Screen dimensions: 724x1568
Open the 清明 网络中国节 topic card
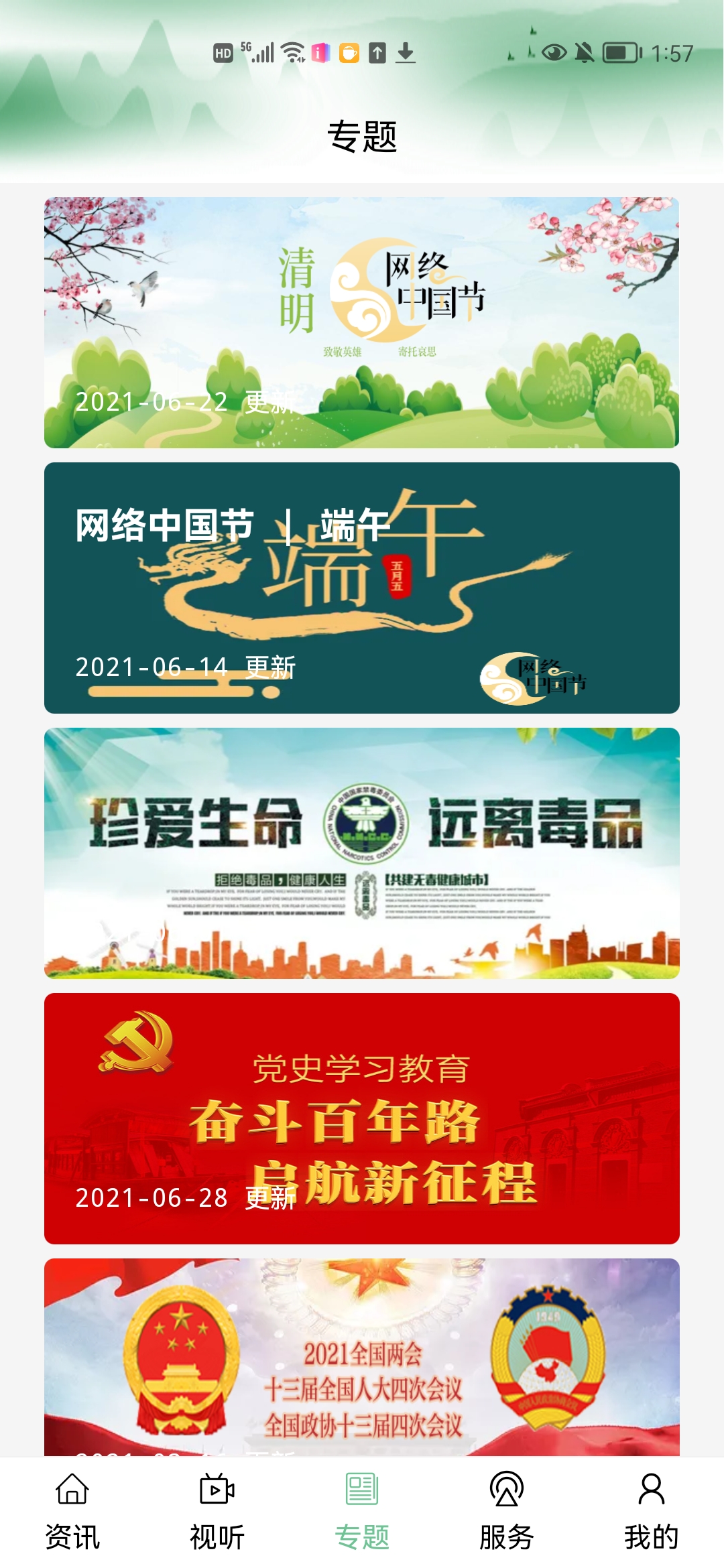(x=362, y=322)
